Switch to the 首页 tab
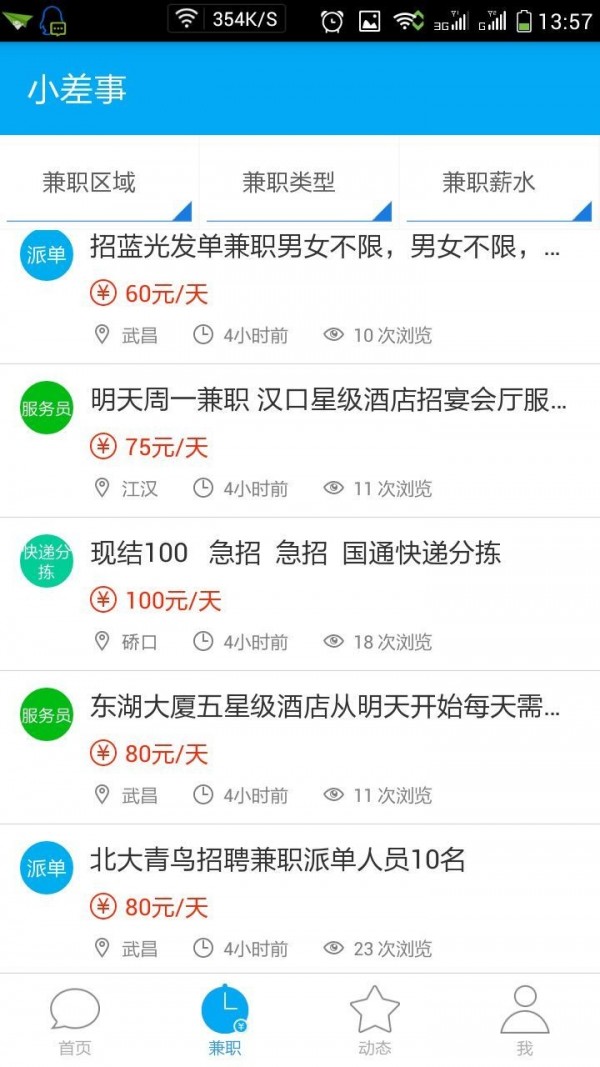Screen dimensions: 600x1067 tap(75, 1020)
